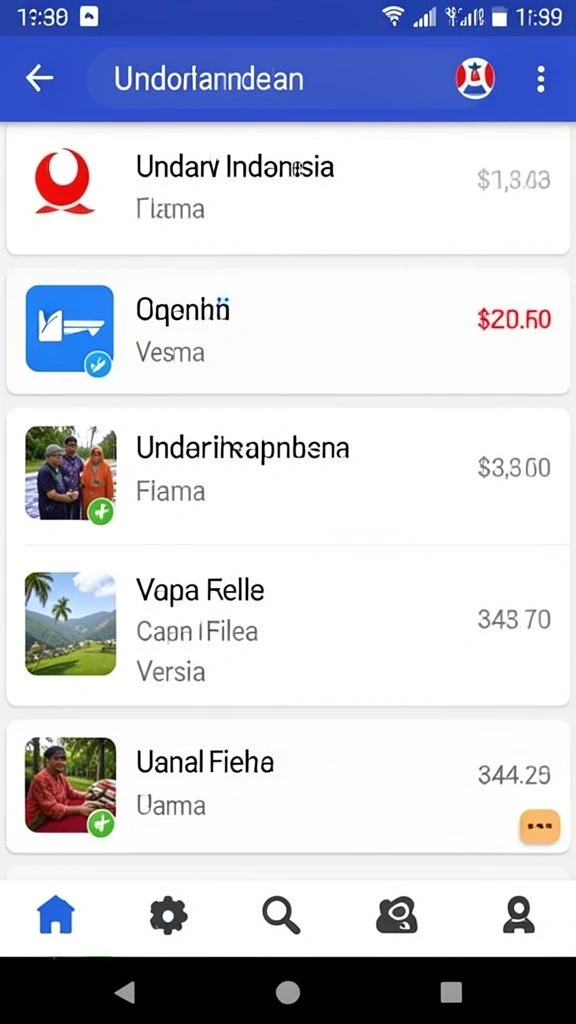This screenshot has height=1024, width=576.
Task: Open the Uanal Fieha row
Action: (288, 786)
